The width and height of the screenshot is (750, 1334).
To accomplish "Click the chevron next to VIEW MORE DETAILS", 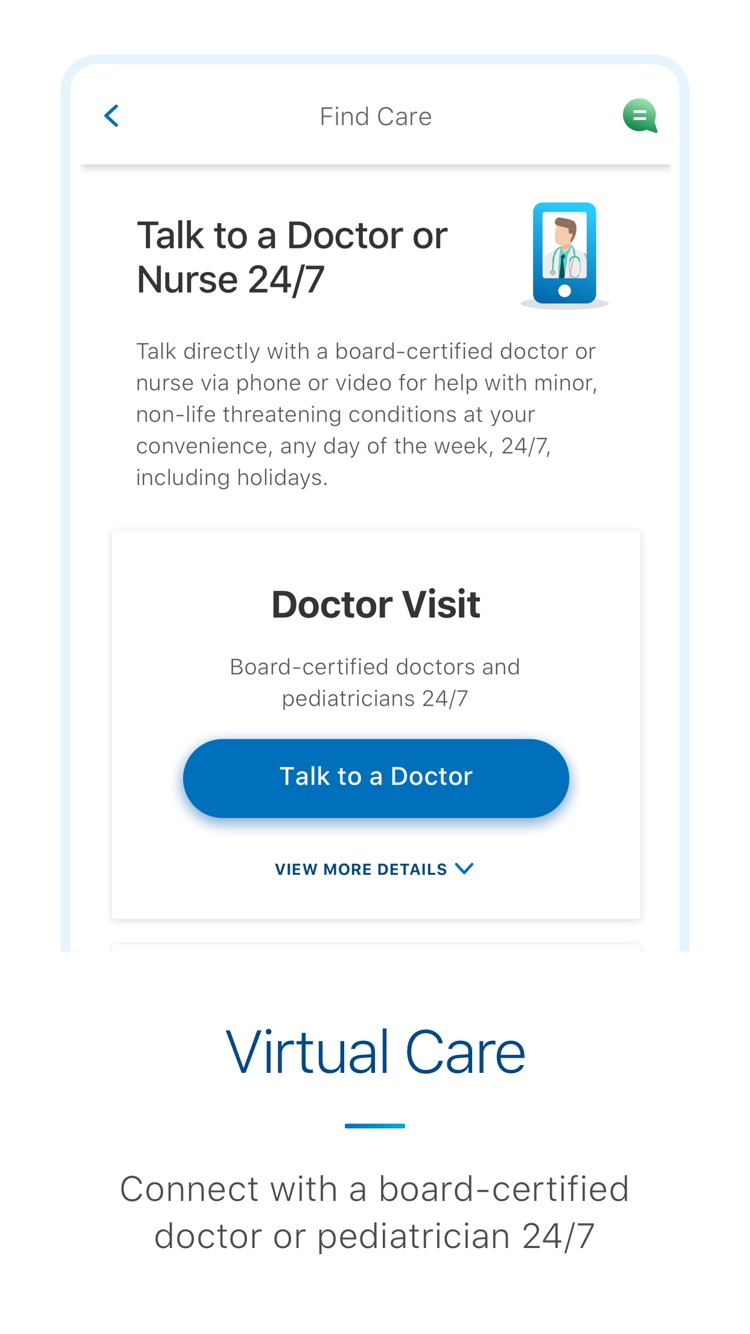I will coord(463,869).
